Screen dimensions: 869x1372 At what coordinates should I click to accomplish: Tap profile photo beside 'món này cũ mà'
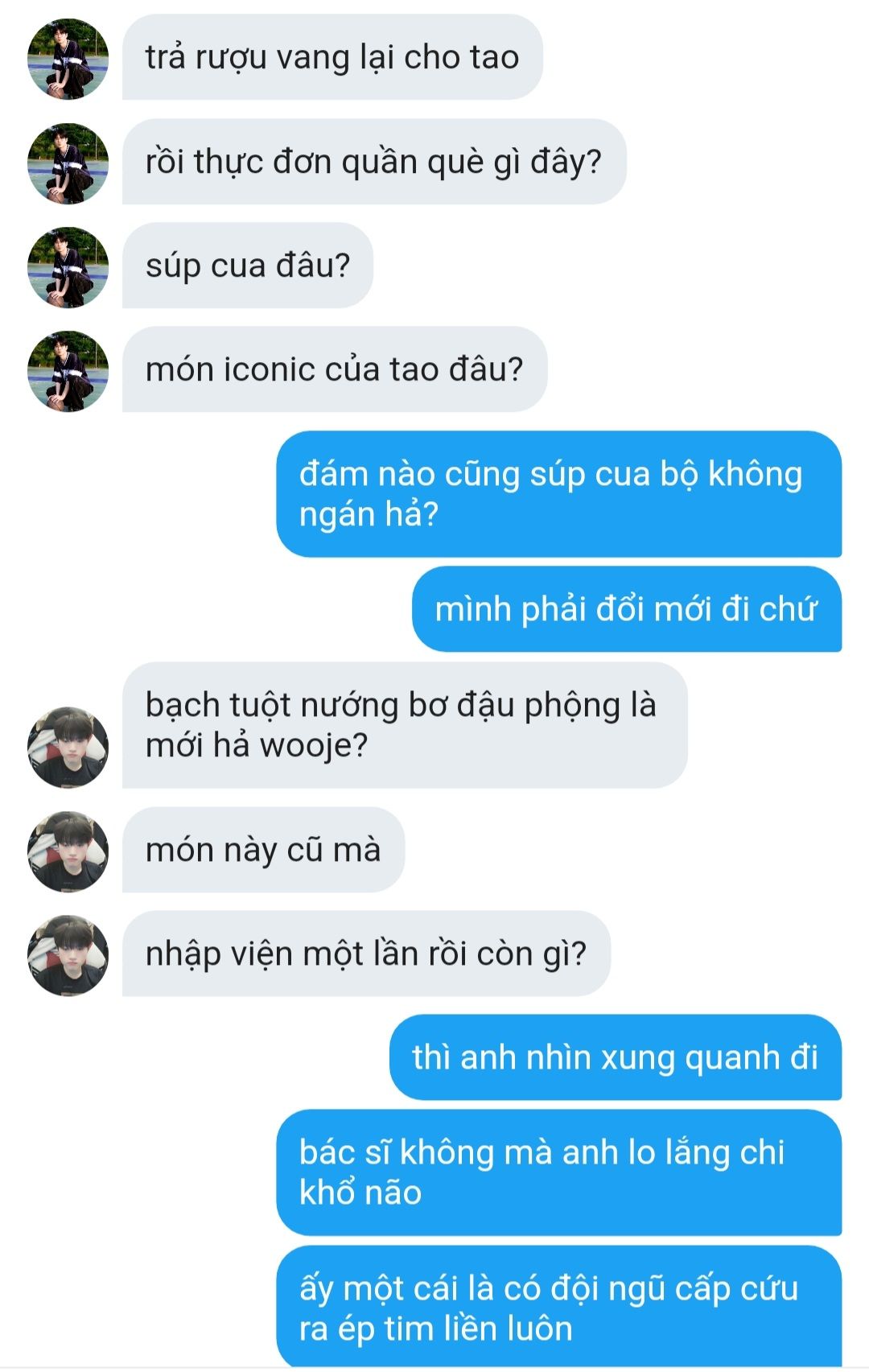tap(68, 851)
